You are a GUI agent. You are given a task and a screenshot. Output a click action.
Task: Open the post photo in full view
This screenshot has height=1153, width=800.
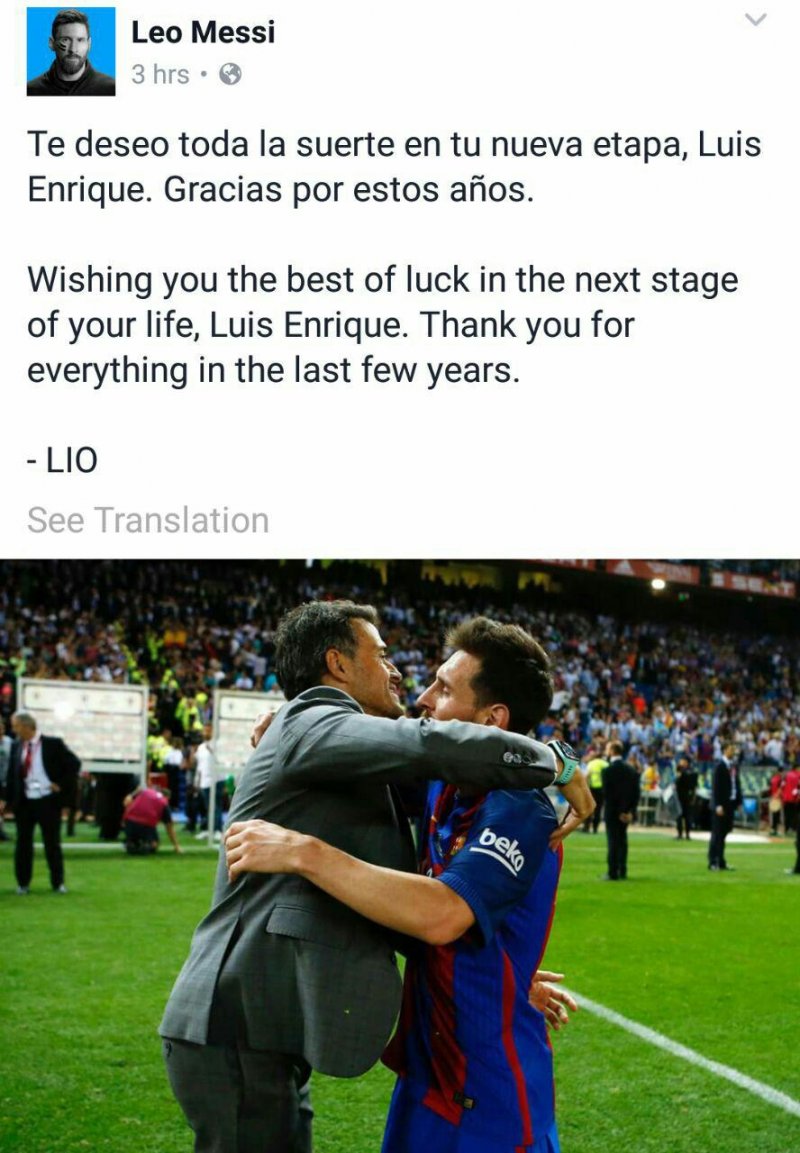[x=400, y=855]
